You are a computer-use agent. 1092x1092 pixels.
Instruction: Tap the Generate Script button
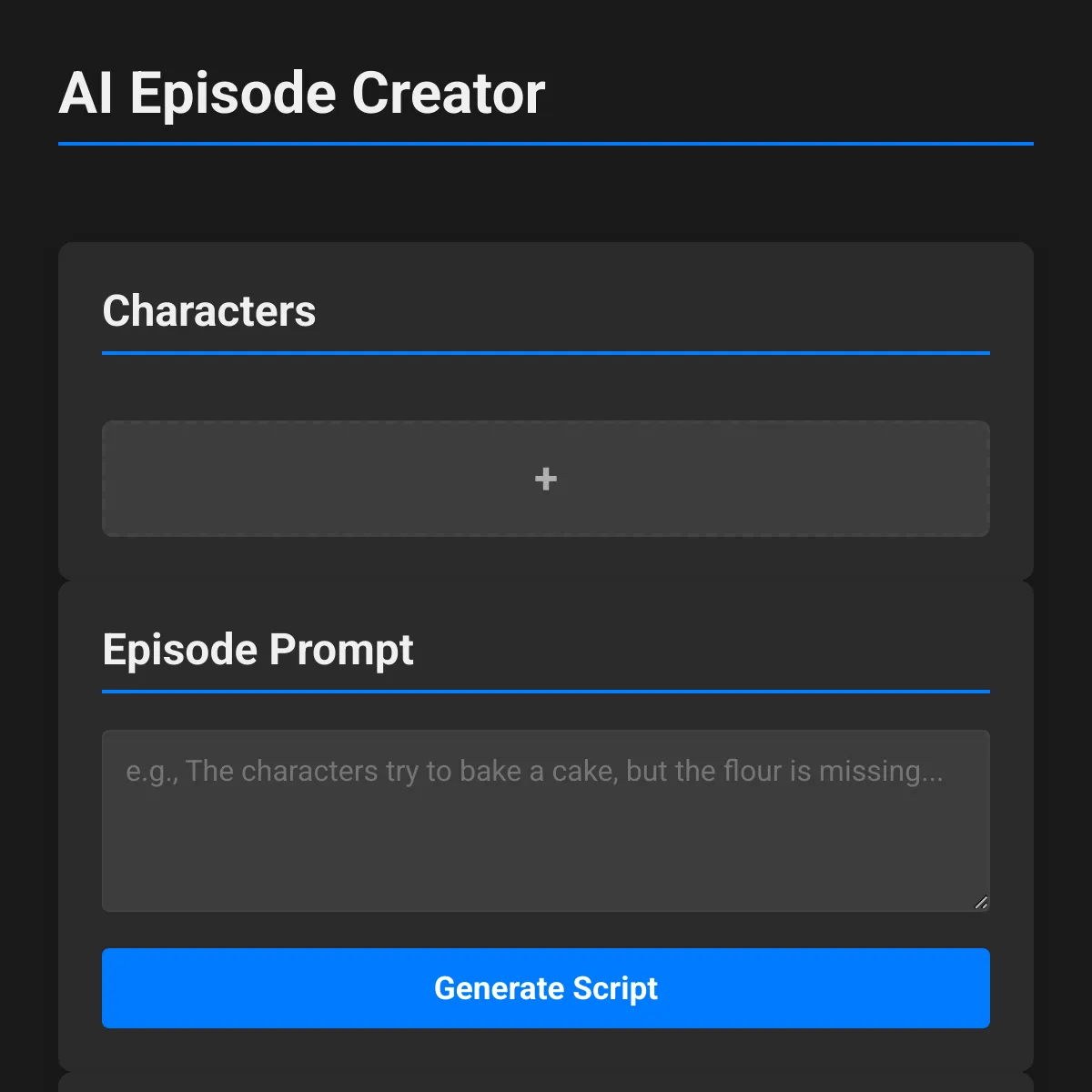(545, 988)
